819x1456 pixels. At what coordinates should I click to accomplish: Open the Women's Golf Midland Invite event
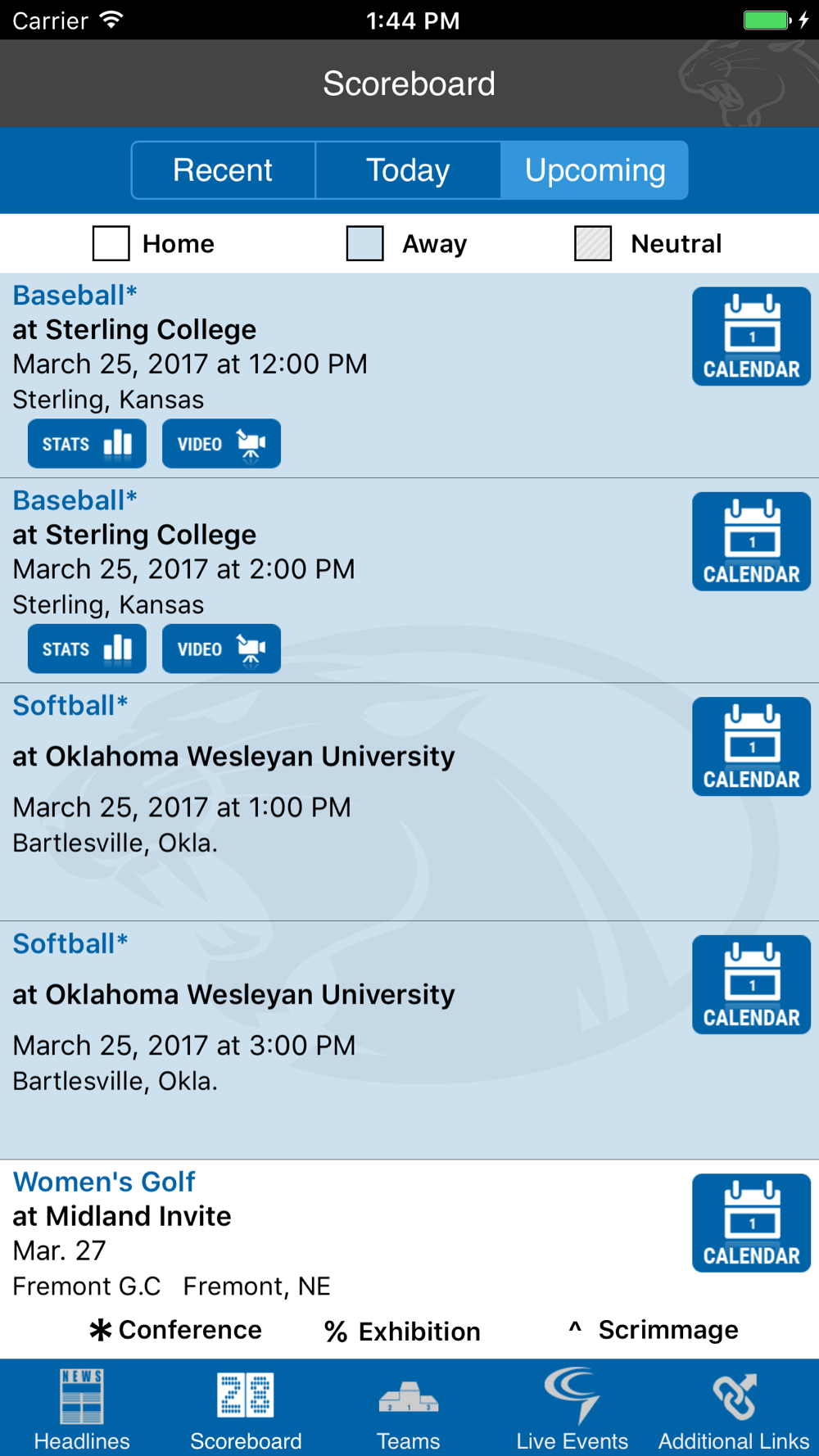click(344, 1233)
